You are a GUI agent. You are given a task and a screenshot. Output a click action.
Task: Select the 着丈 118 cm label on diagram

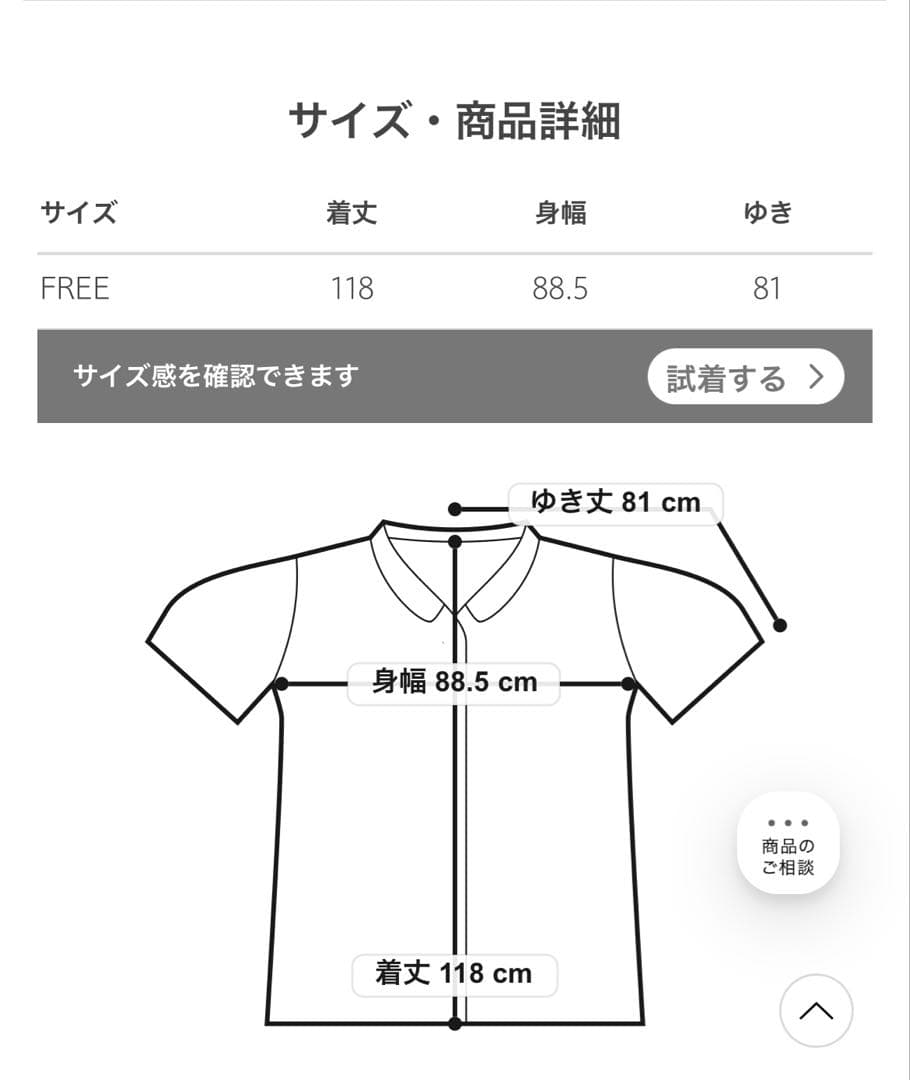[455, 972]
